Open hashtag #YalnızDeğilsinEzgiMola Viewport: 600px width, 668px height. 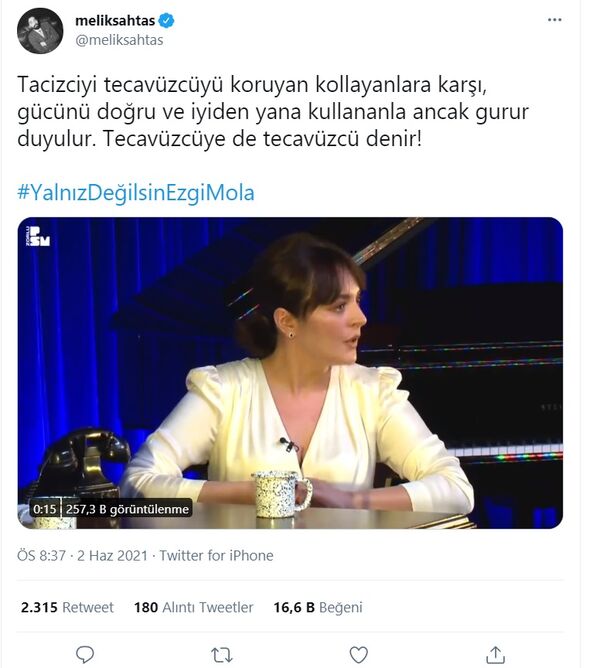click(136, 193)
